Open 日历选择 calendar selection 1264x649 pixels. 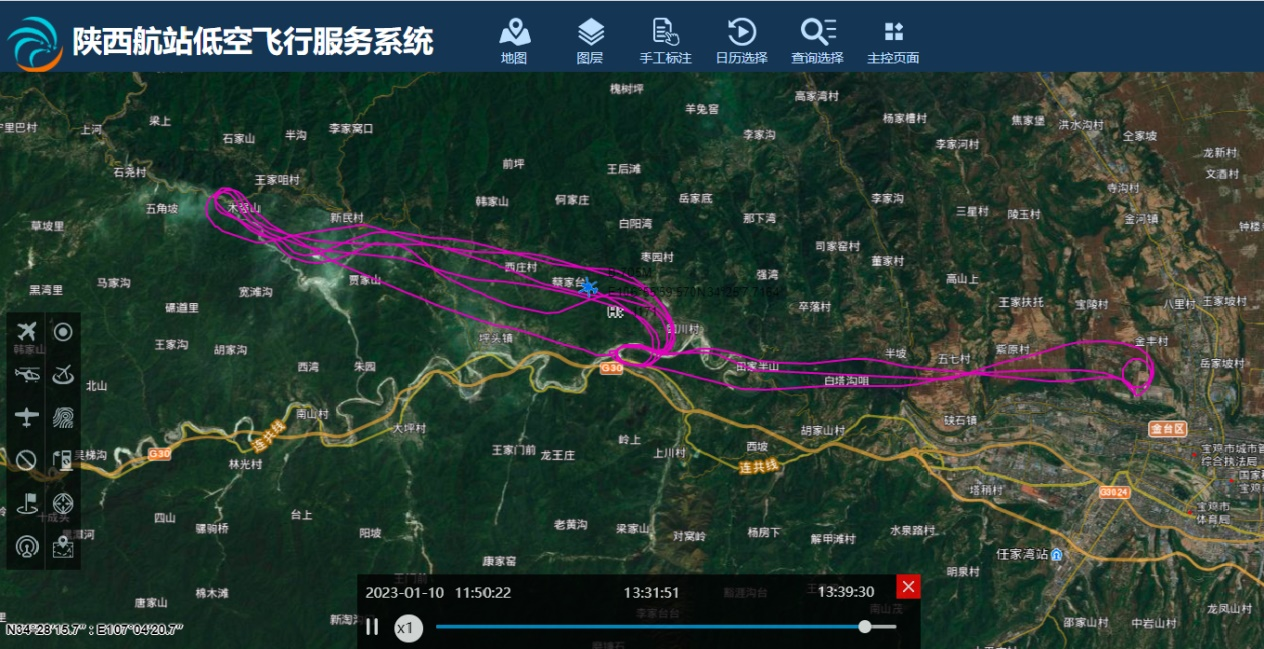[741, 42]
